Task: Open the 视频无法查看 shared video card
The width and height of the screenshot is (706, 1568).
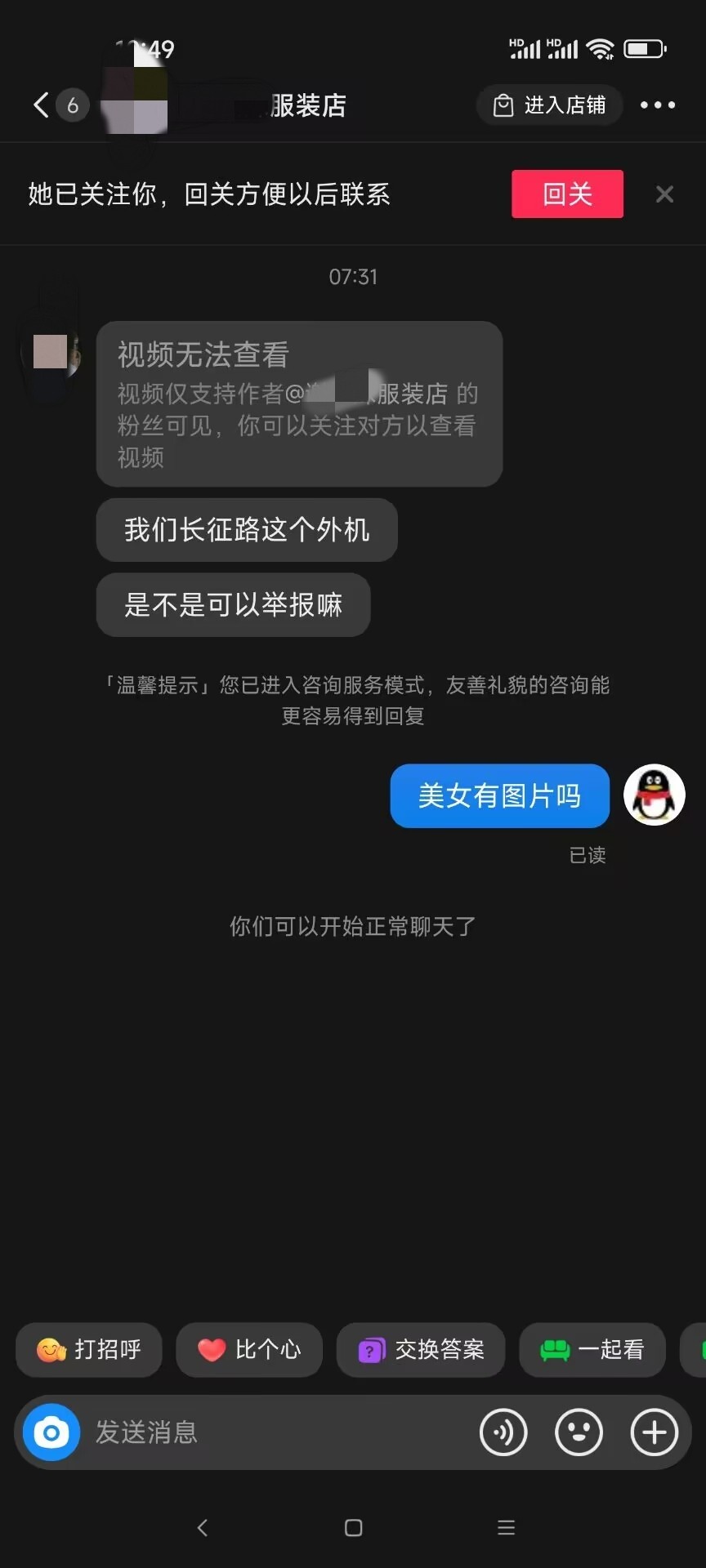Action: [299, 404]
